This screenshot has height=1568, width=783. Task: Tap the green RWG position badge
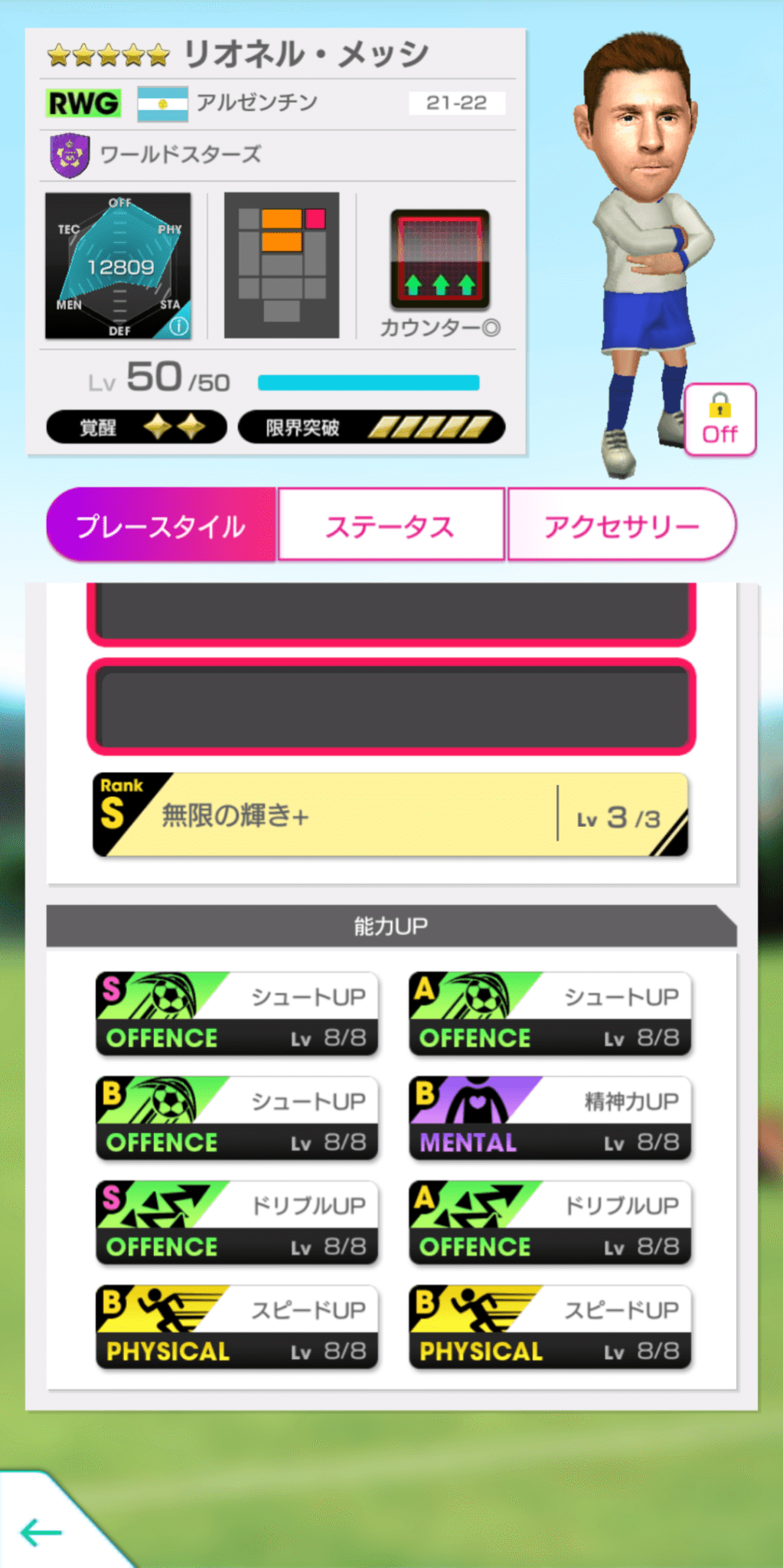(x=83, y=103)
